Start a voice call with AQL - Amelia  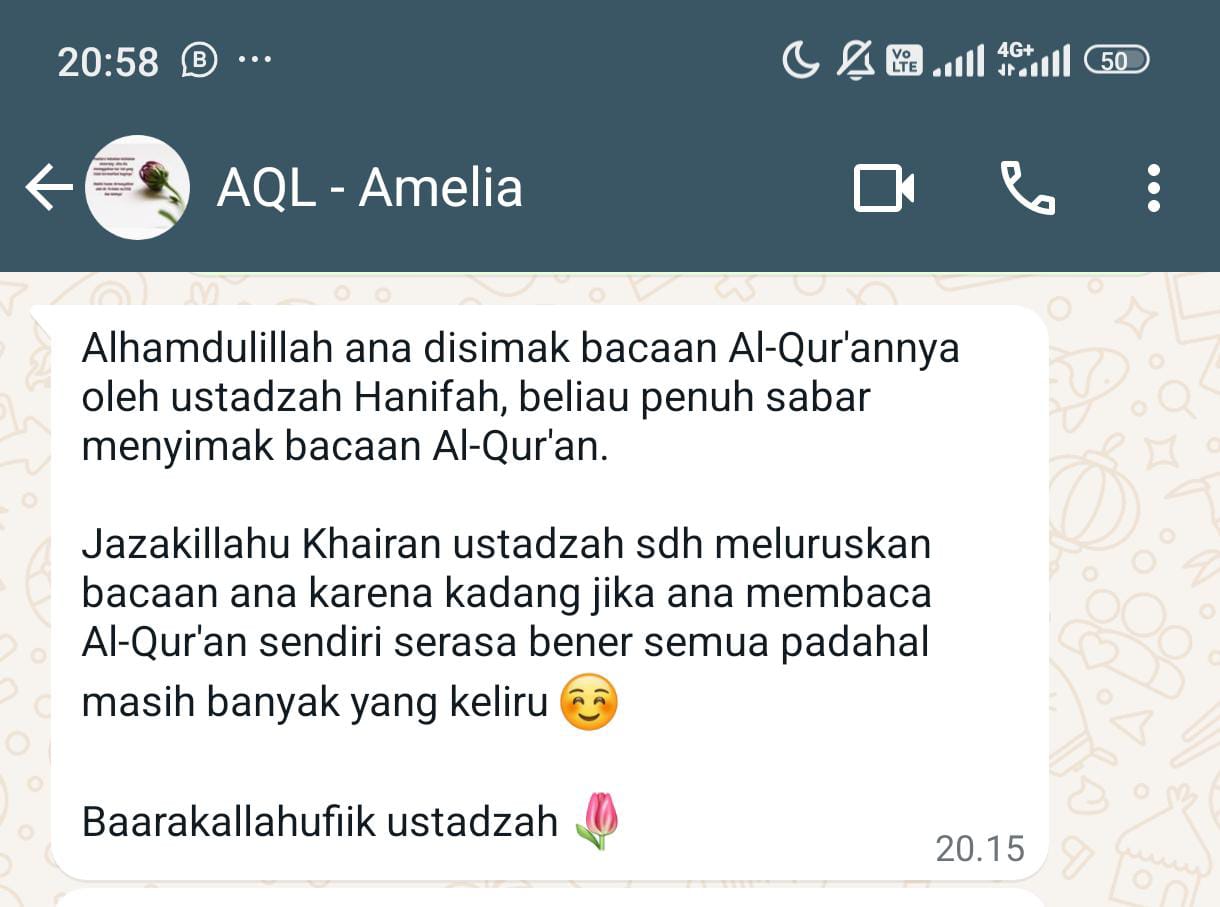tap(1027, 188)
